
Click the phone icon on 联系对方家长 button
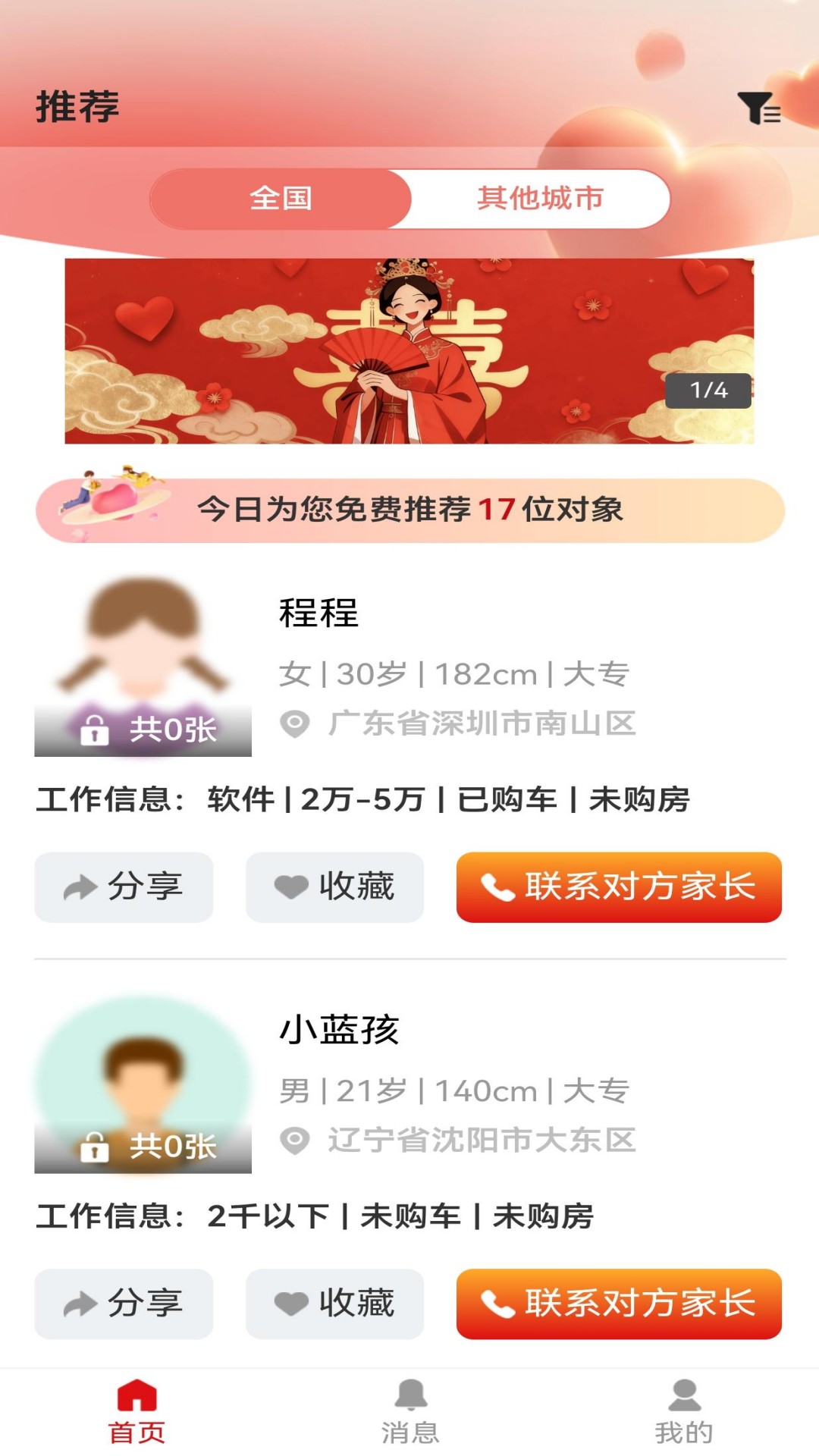pyautogui.click(x=497, y=887)
